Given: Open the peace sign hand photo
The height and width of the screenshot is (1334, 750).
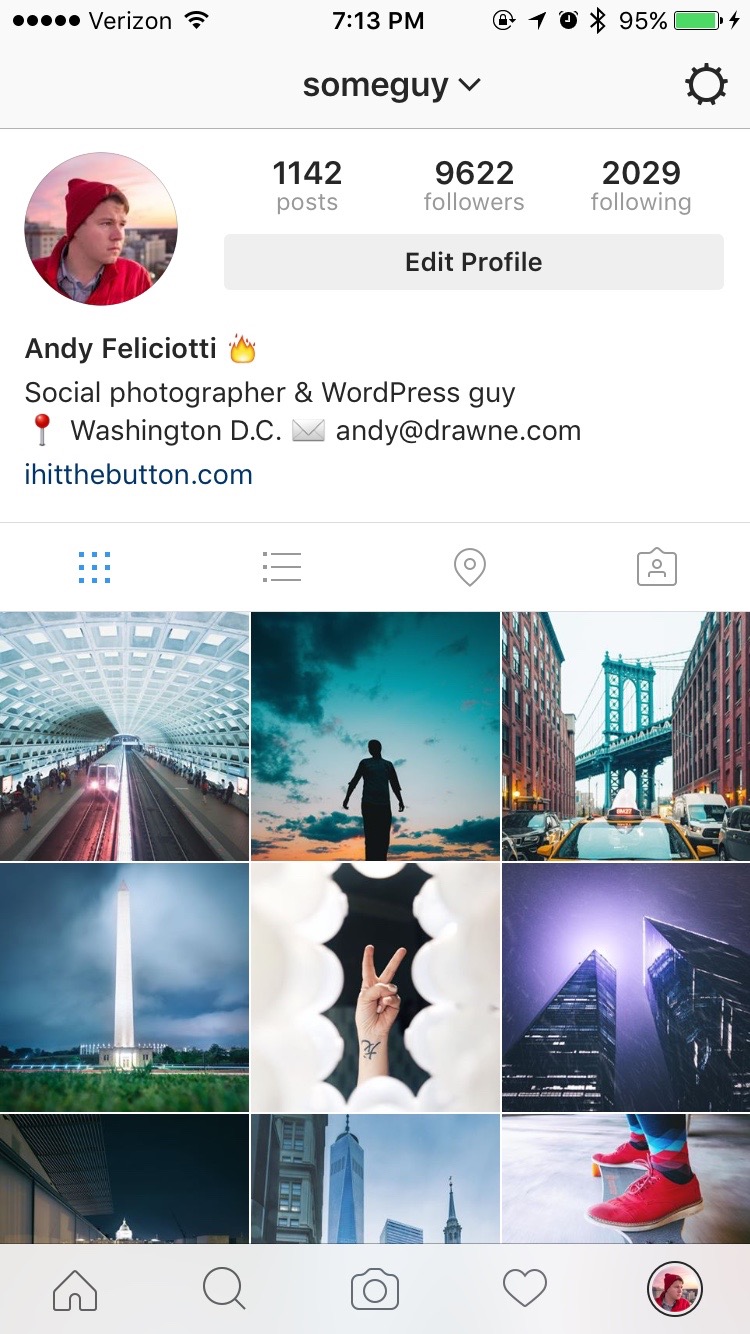Looking at the screenshot, I should point(375,987).
